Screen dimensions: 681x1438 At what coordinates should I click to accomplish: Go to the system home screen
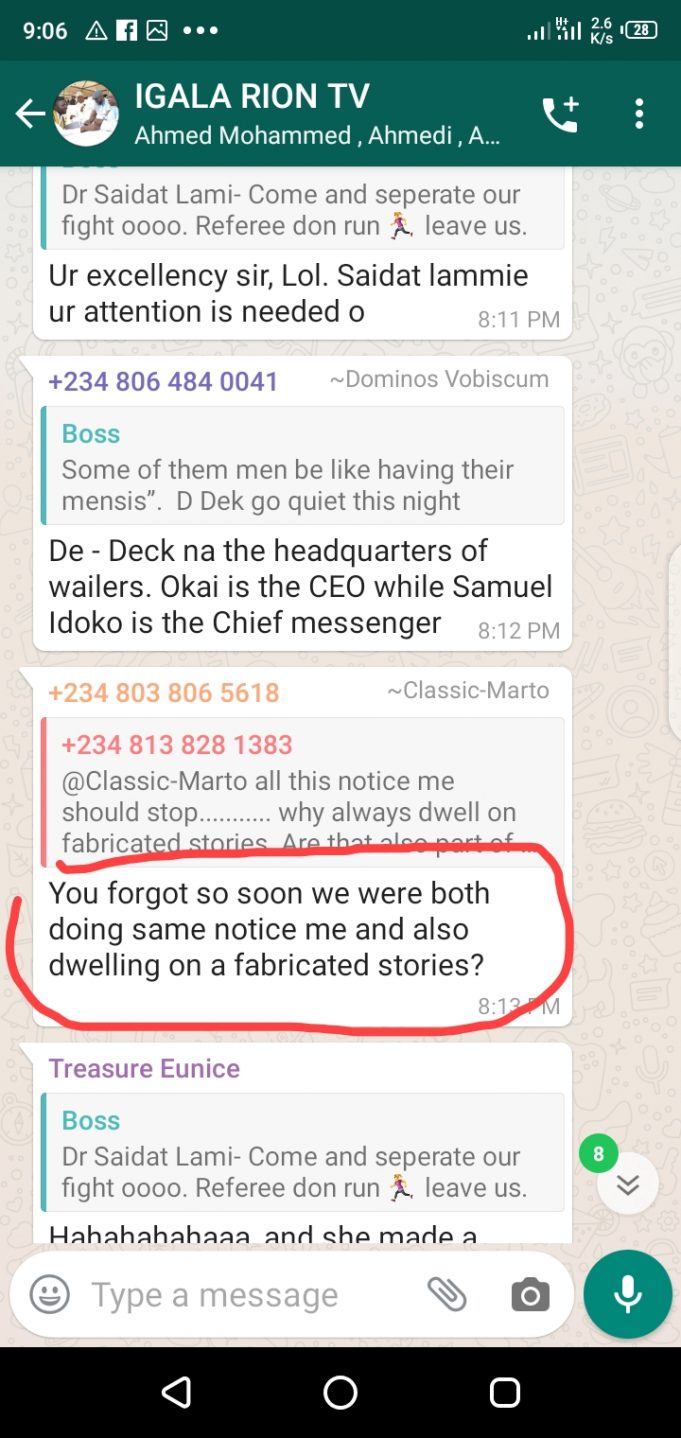[x=340, y=1392]
